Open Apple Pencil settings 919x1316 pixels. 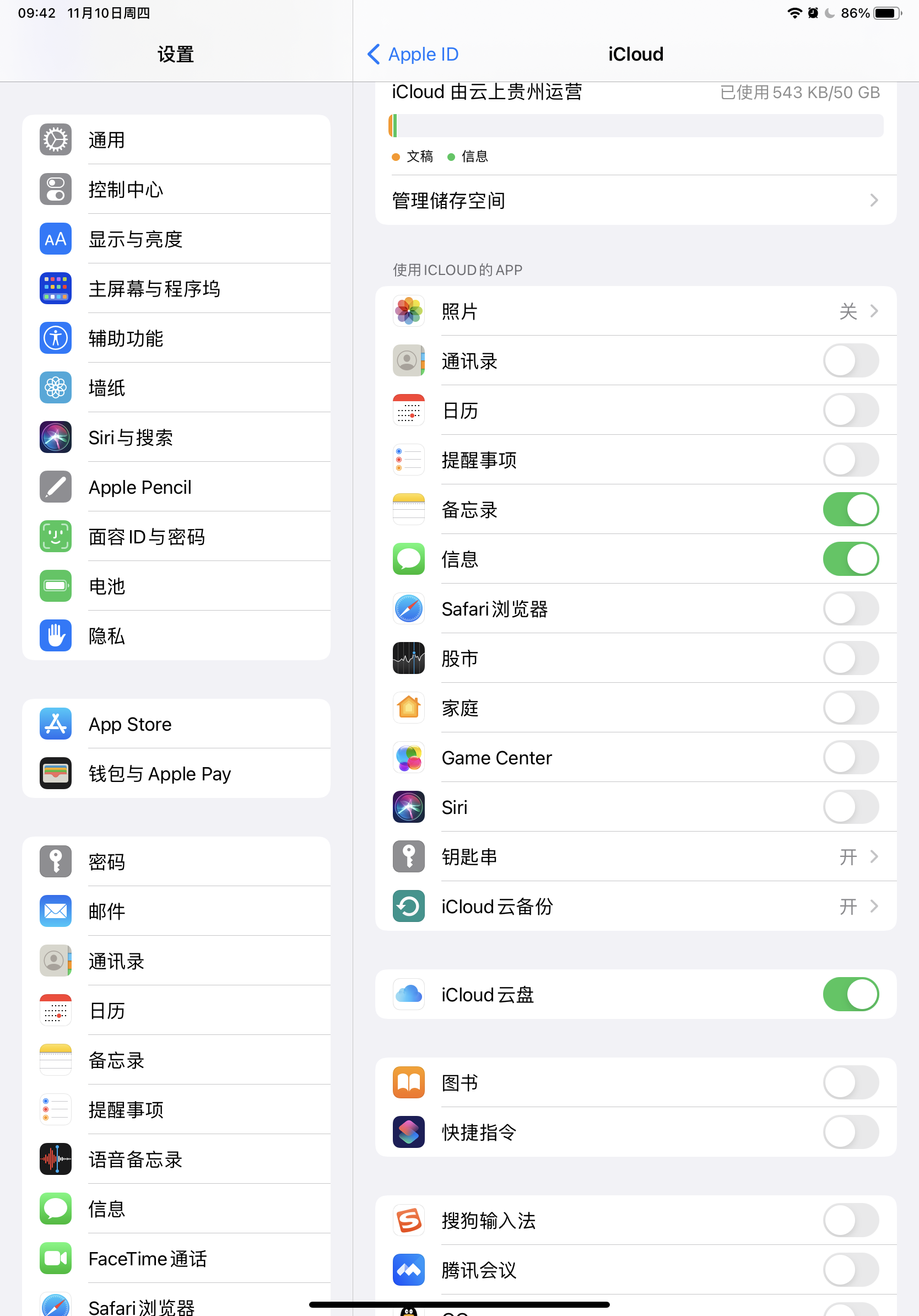[x=176, y=487]
